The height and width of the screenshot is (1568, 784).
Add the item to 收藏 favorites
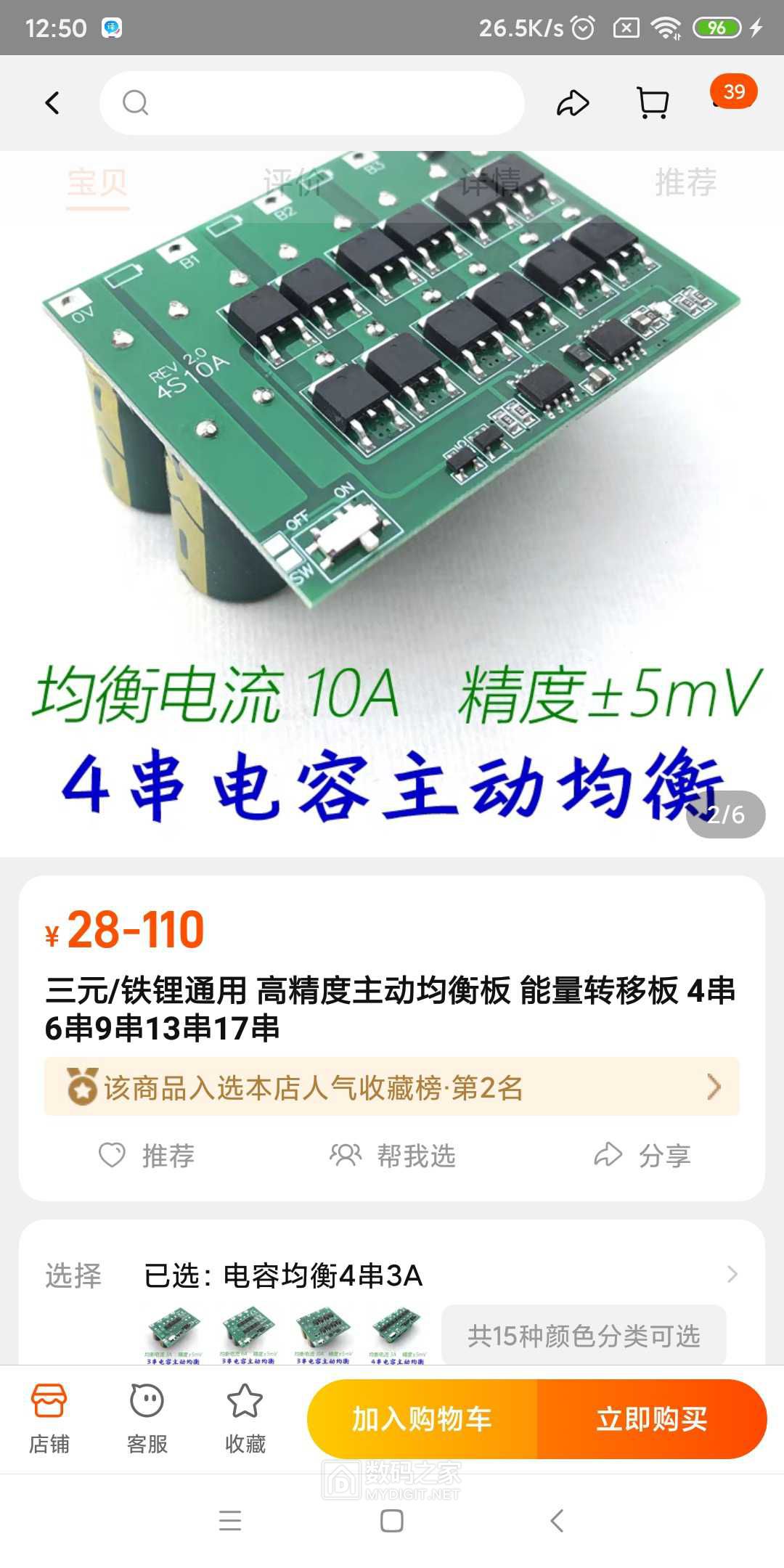(245, 1418)
